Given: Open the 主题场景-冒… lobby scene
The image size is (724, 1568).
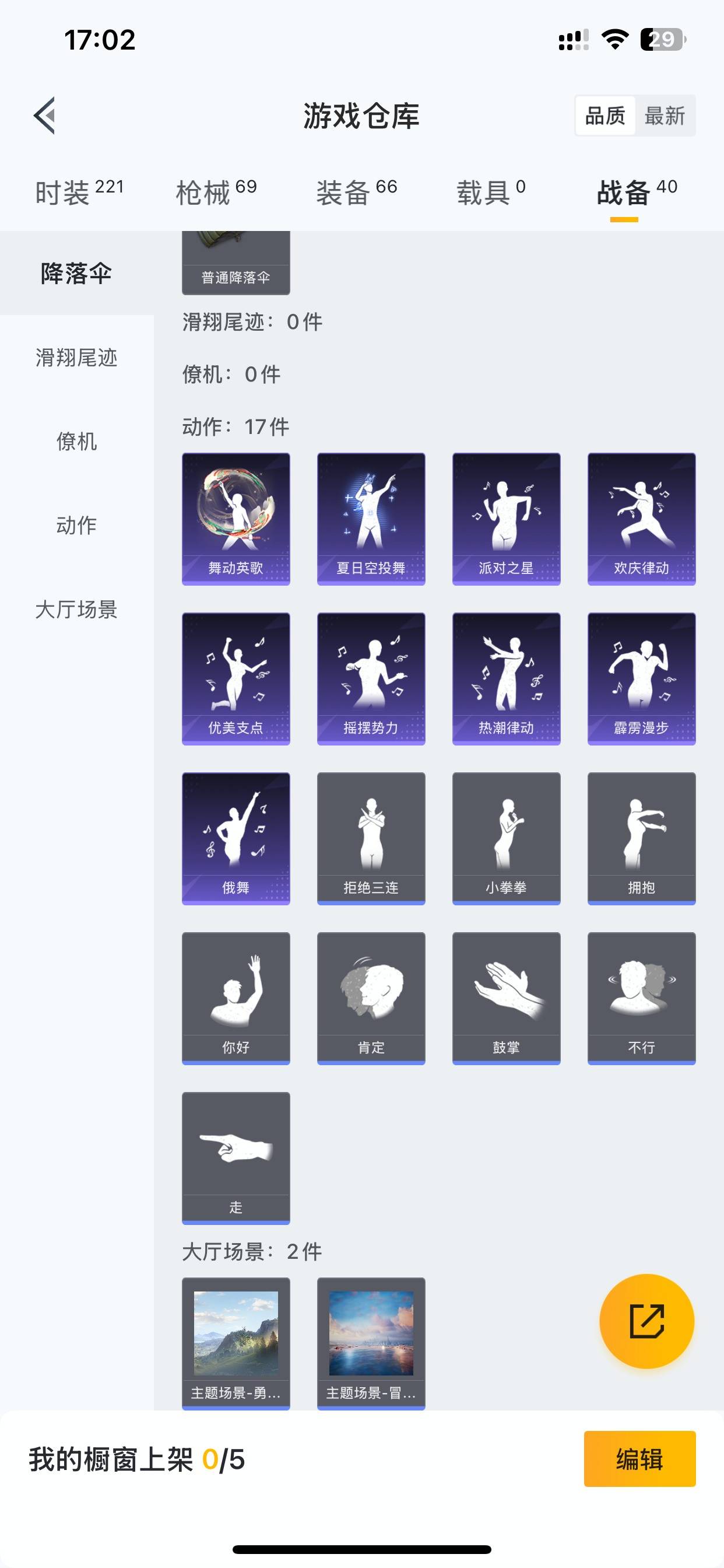Looking at the screenshot, I should 371,1343.
